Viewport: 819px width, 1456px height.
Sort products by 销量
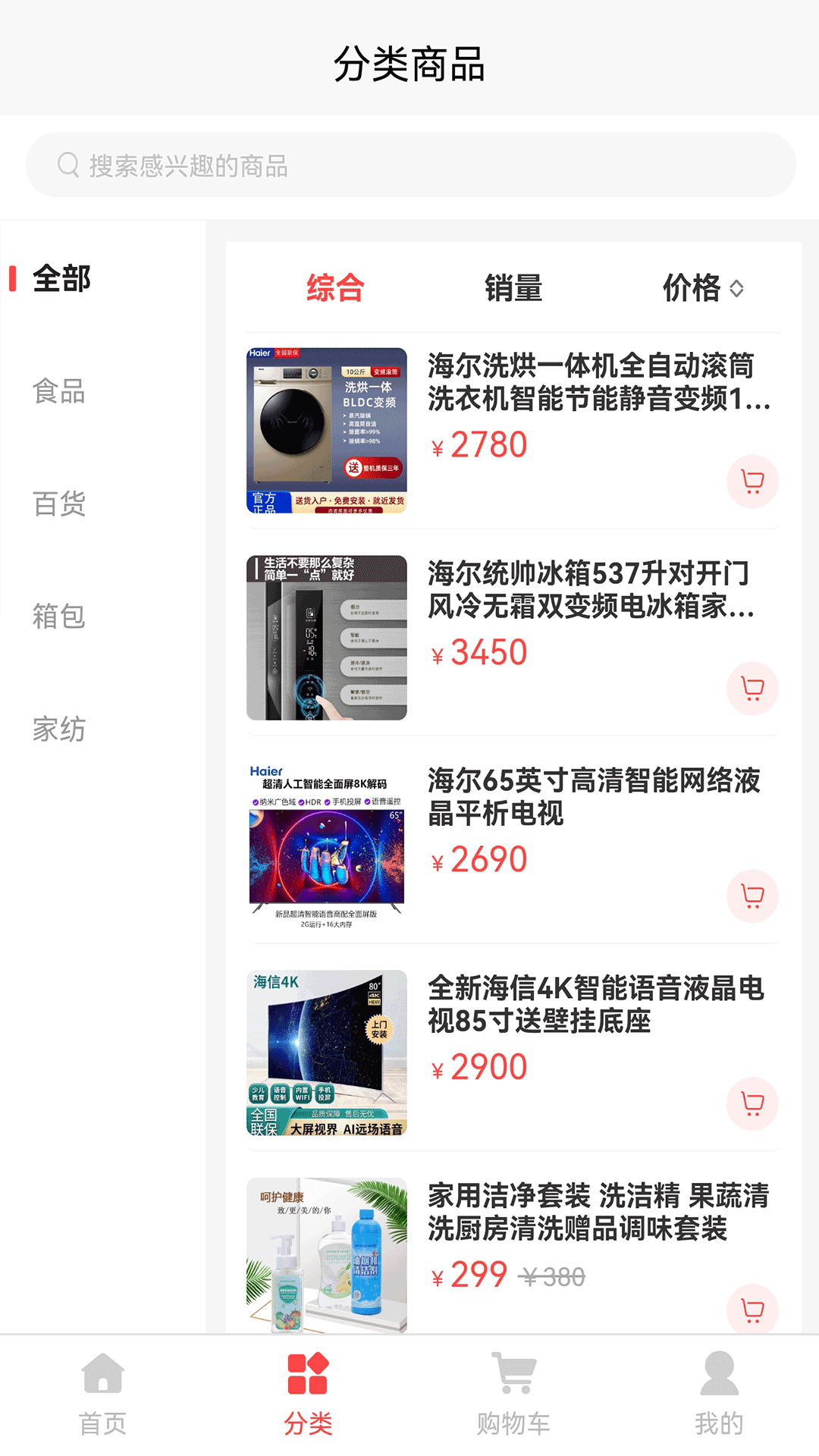513,288
